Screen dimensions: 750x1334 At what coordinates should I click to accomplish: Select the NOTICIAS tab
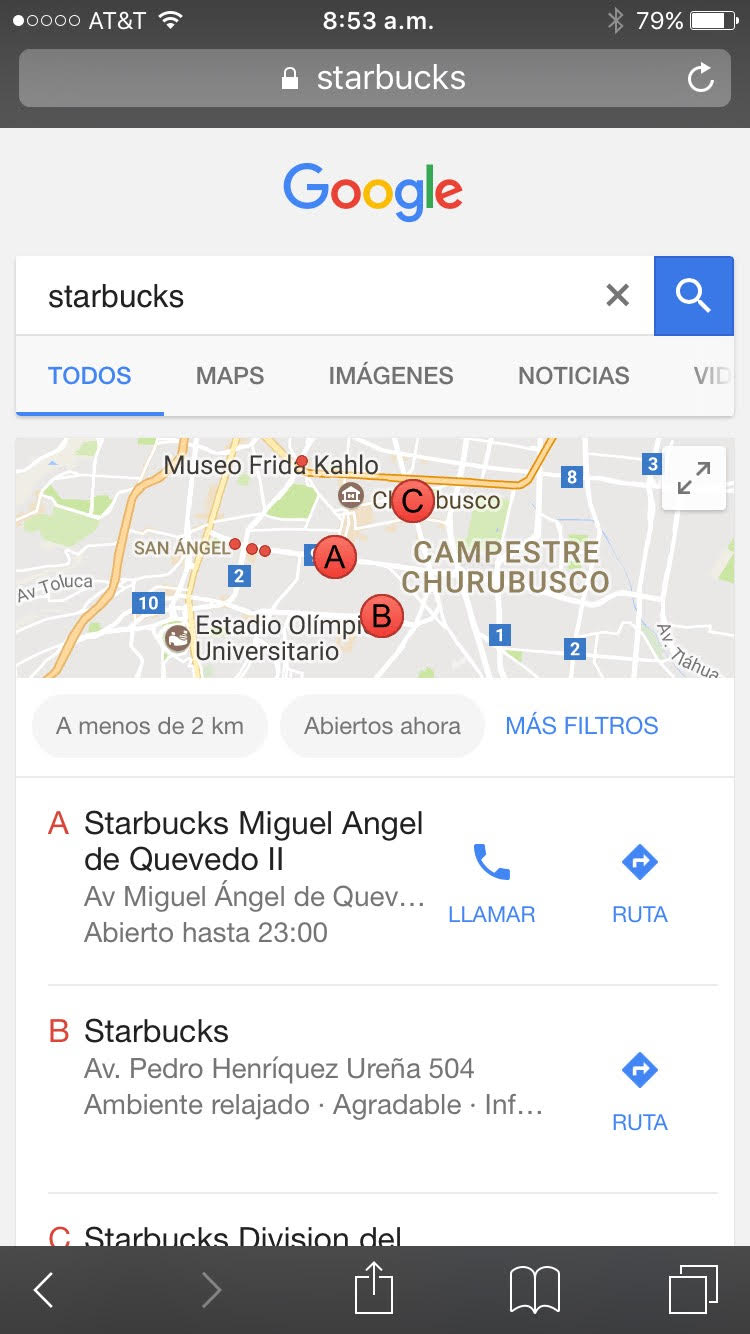[x=573, y=375]
